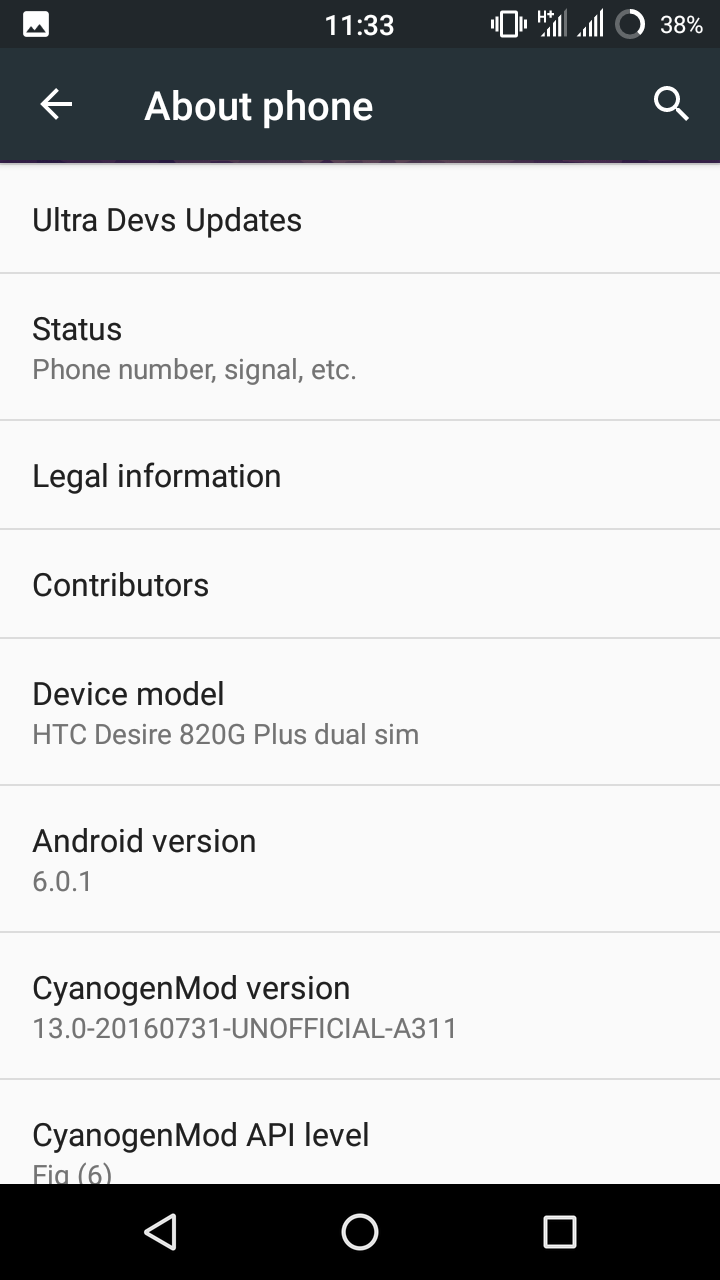Tap the Device model row

360,712
